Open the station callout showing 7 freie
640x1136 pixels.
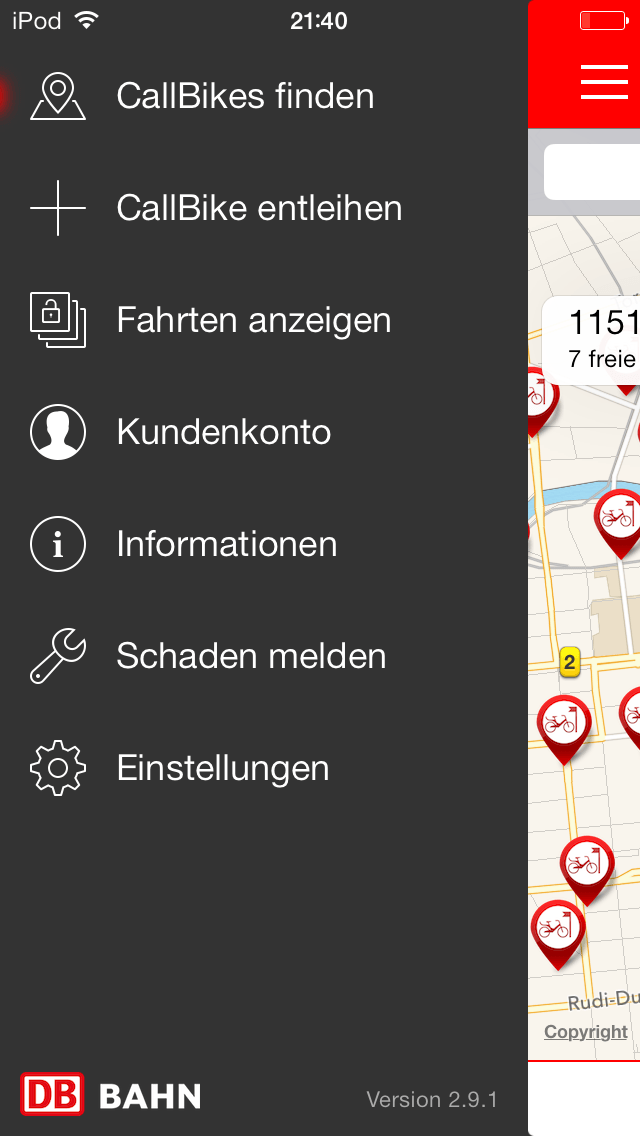pos(591,339)
